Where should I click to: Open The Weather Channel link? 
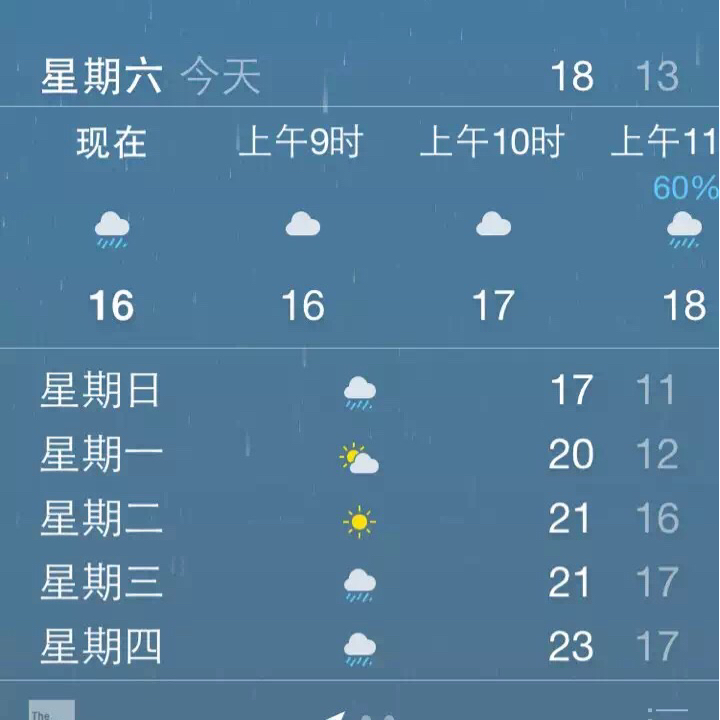51,710
